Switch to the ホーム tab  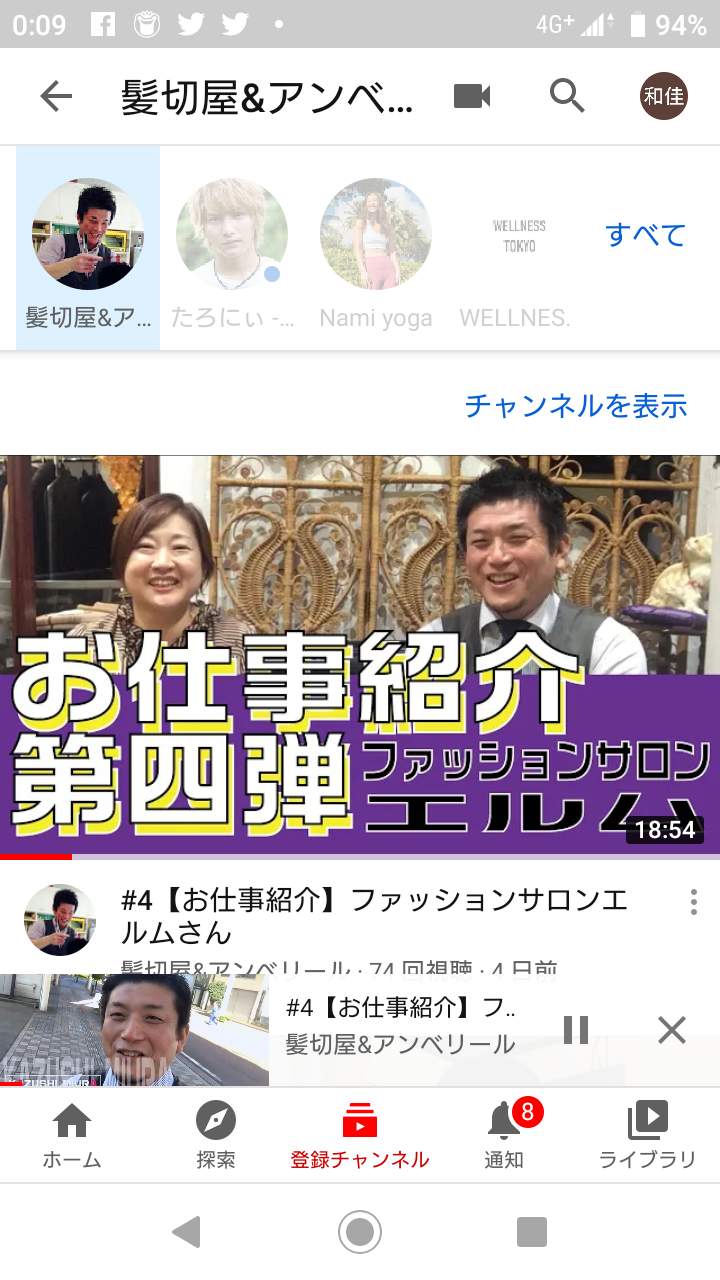(72, 1137)
